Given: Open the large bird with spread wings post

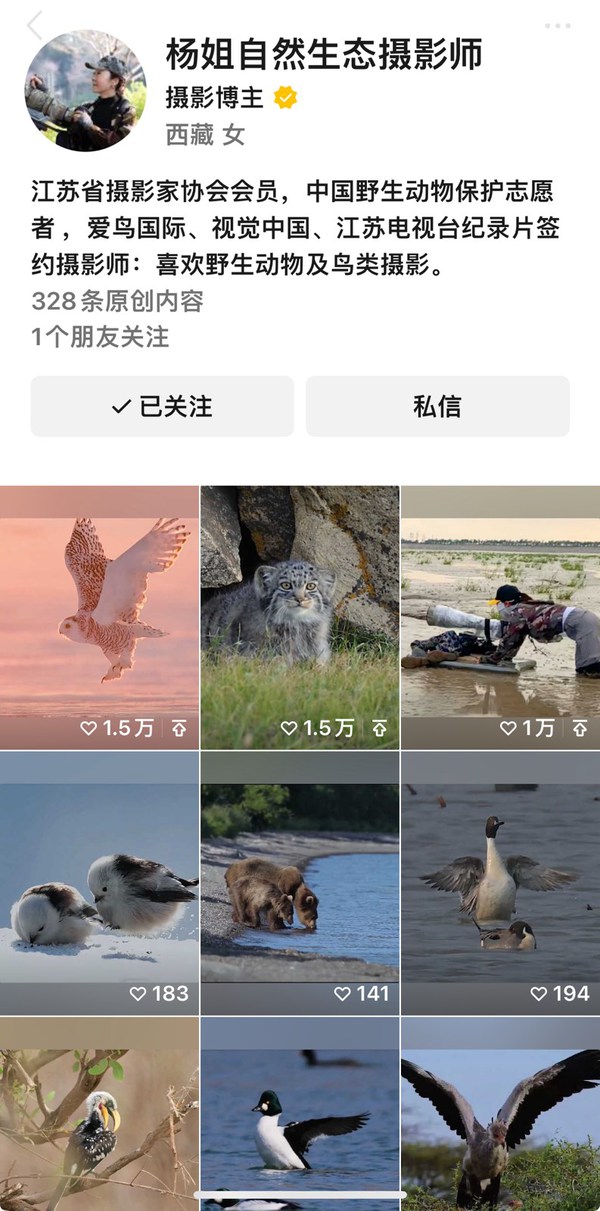Looking at the screenshot, I should click(500, 1113).
